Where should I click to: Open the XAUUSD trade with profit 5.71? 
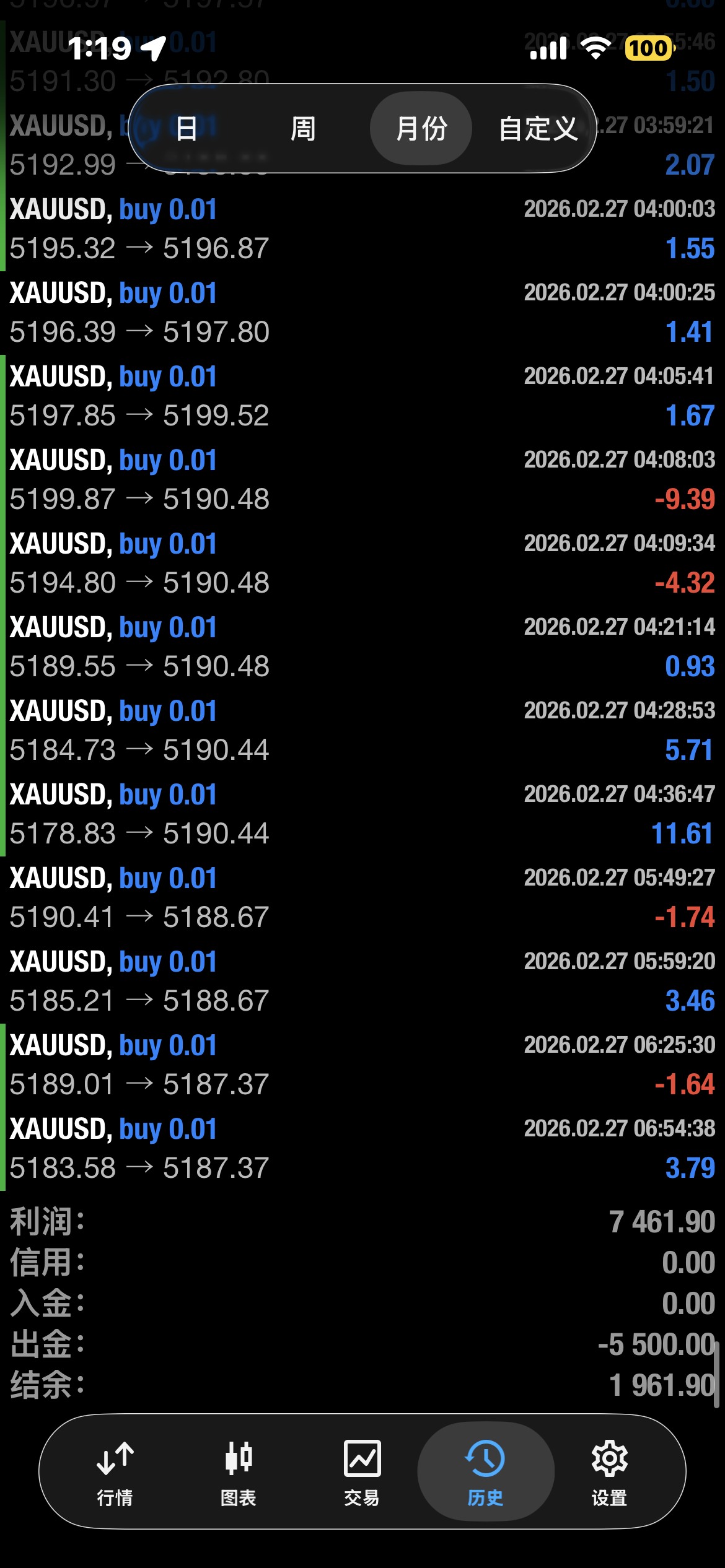pos(362,731)
